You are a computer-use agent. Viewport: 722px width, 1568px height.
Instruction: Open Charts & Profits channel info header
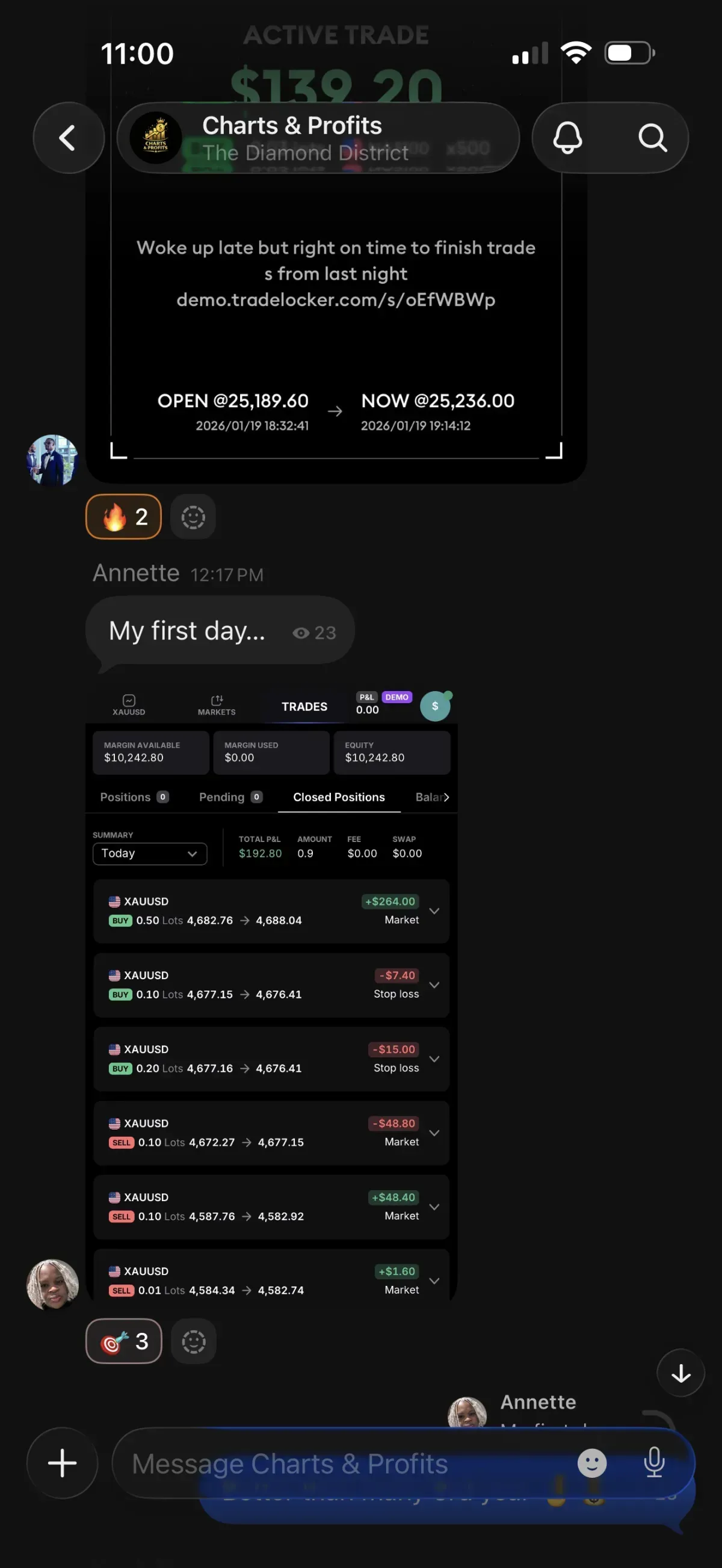[318, 138]
